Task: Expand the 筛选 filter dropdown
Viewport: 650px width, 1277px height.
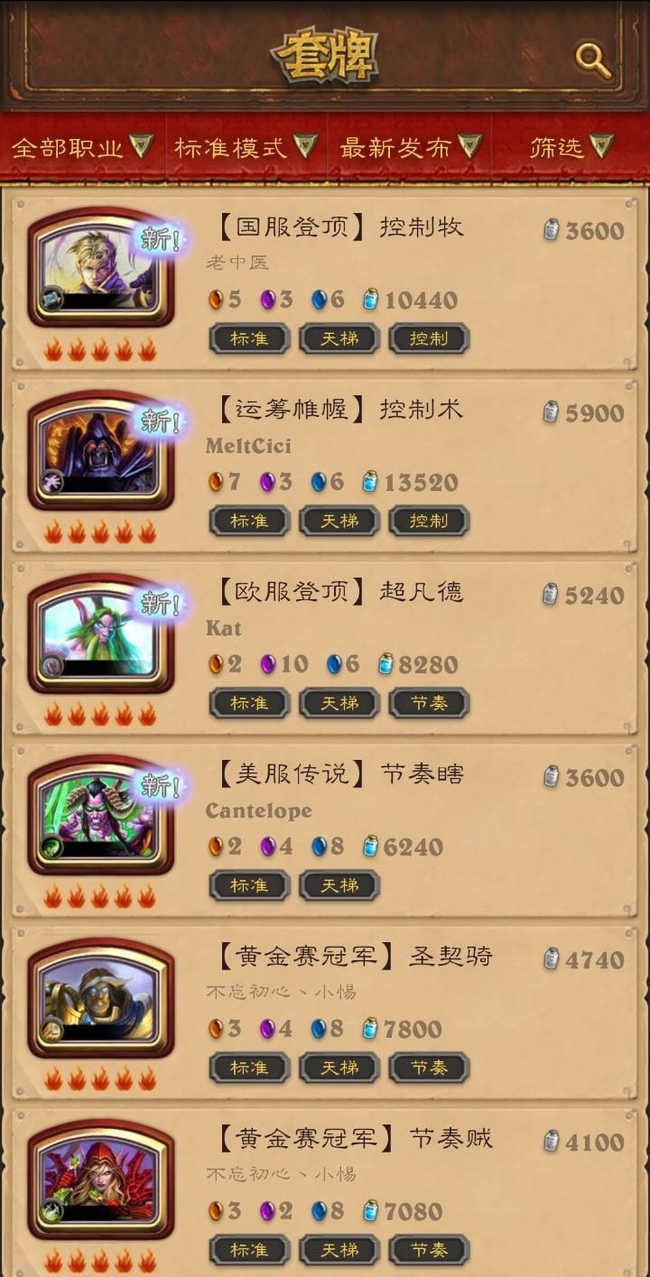Action: (570, 148)
